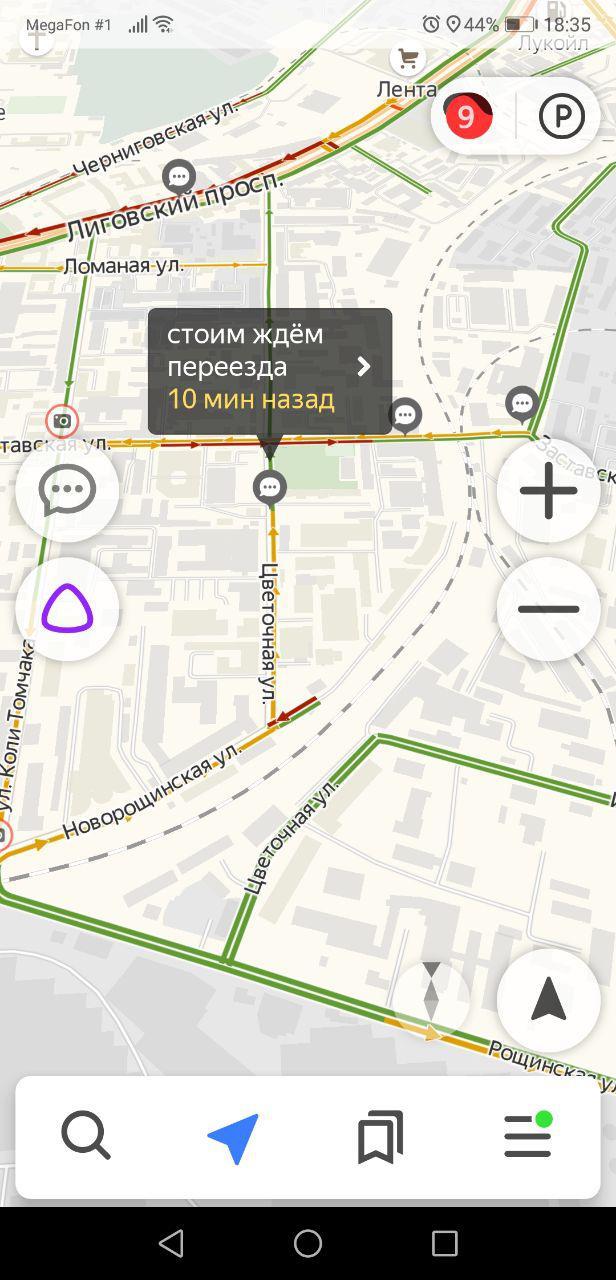Go back using system back button
The height and width of the screenshot is (1280, 616).
click(x=171, y=1243)
